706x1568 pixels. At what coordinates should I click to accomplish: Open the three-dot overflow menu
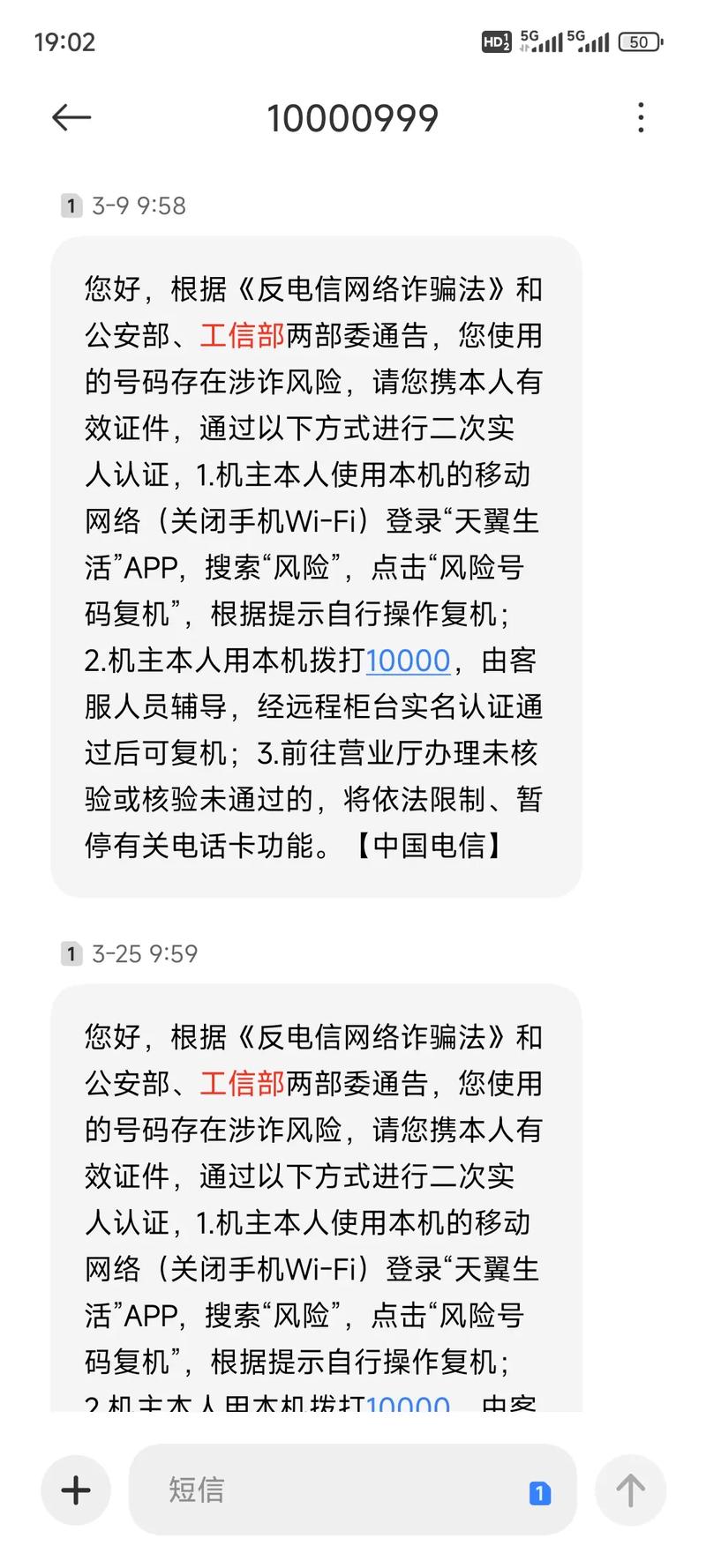[641, 116]
